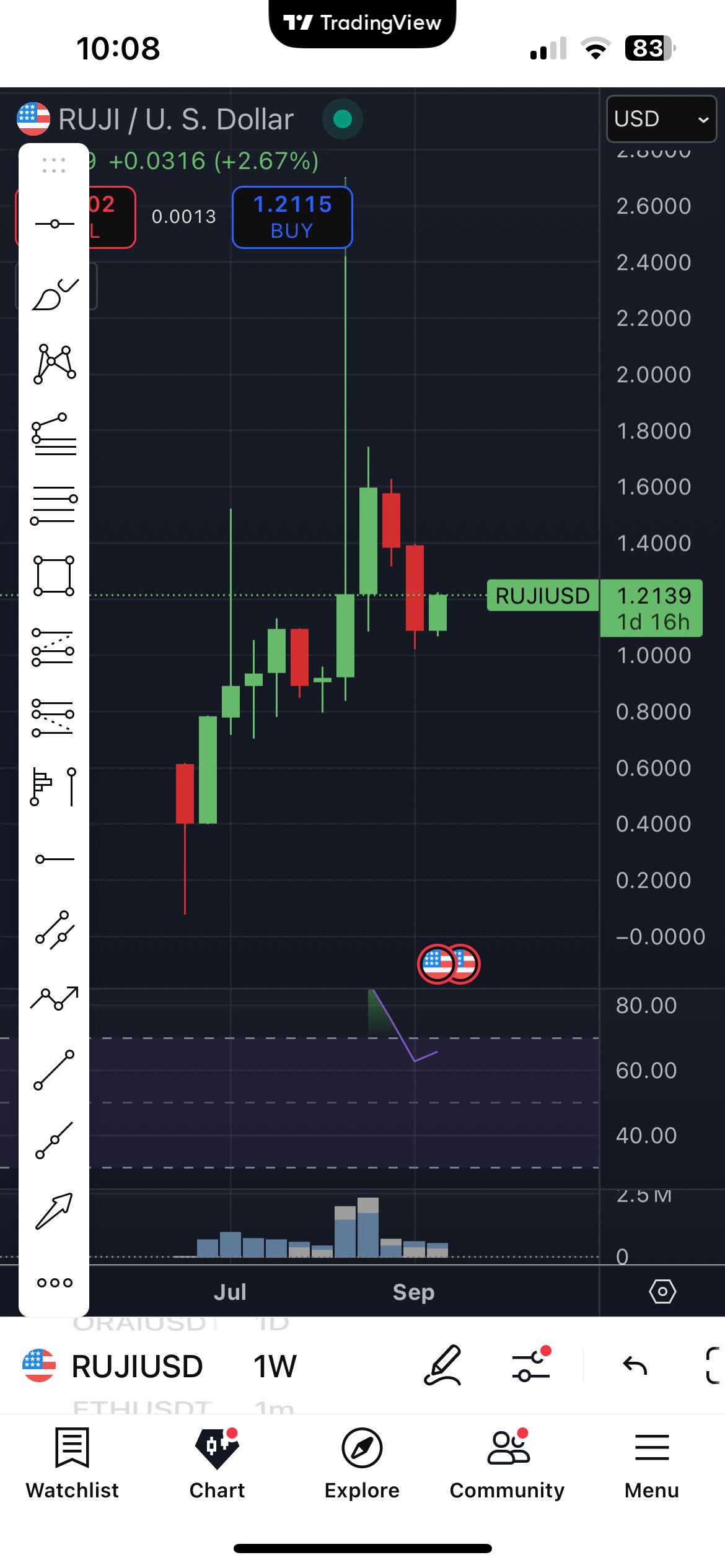This screenshot has height=1568, width=725.
Task: Open chart indicator settings sliders
Action: coord(531,1365)
